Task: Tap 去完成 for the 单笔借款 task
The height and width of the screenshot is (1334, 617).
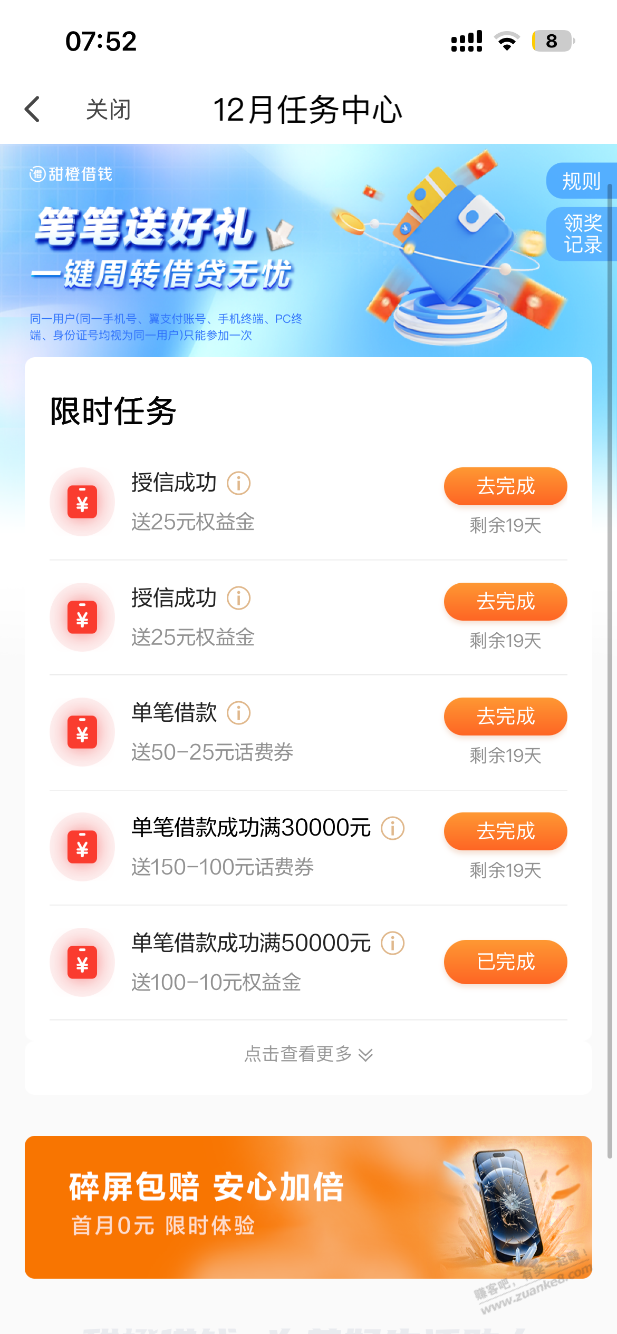Action: point(505,716)
